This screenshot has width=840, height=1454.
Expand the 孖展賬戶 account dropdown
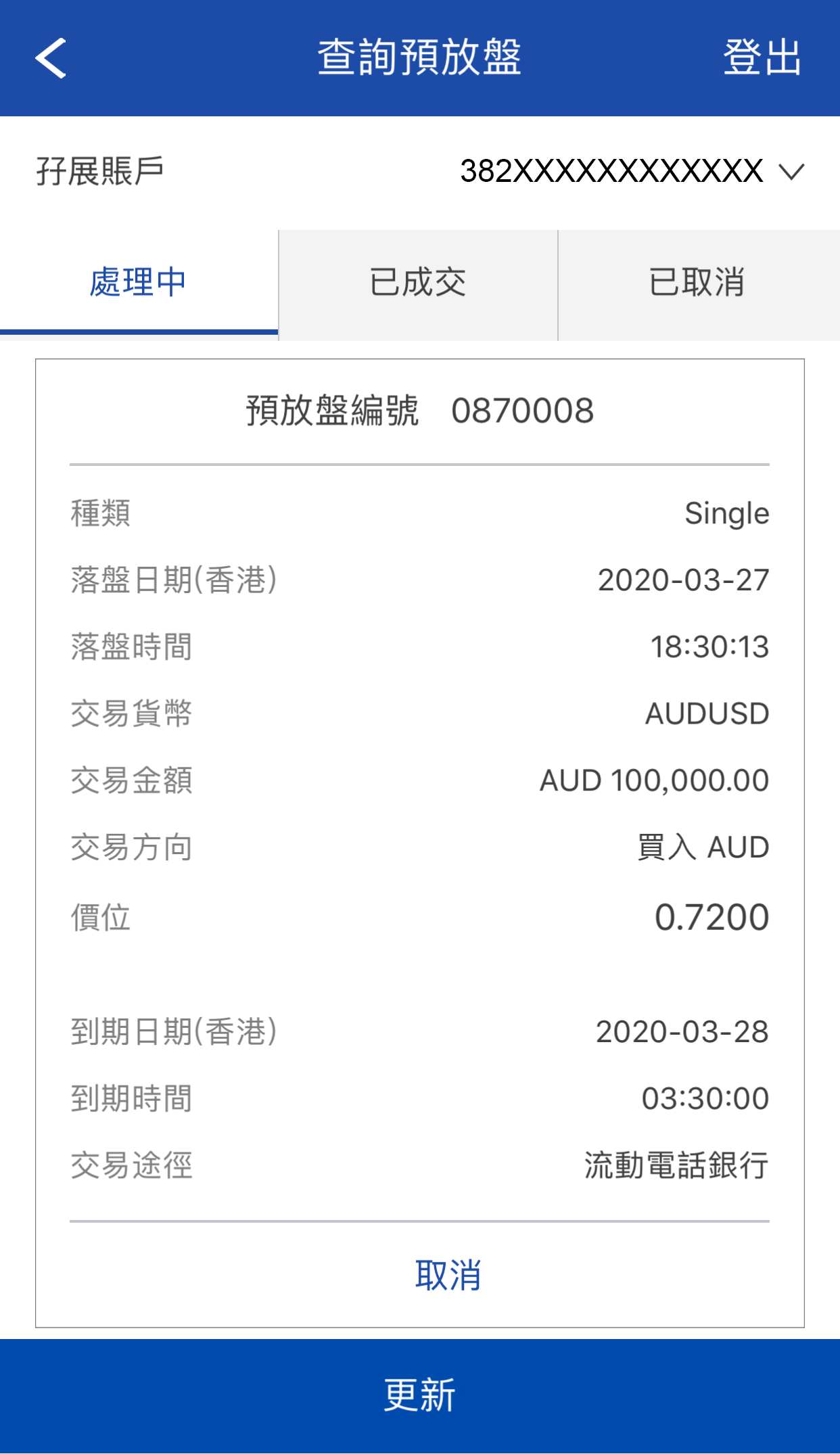pyautogui.click(x=790, y=172)
